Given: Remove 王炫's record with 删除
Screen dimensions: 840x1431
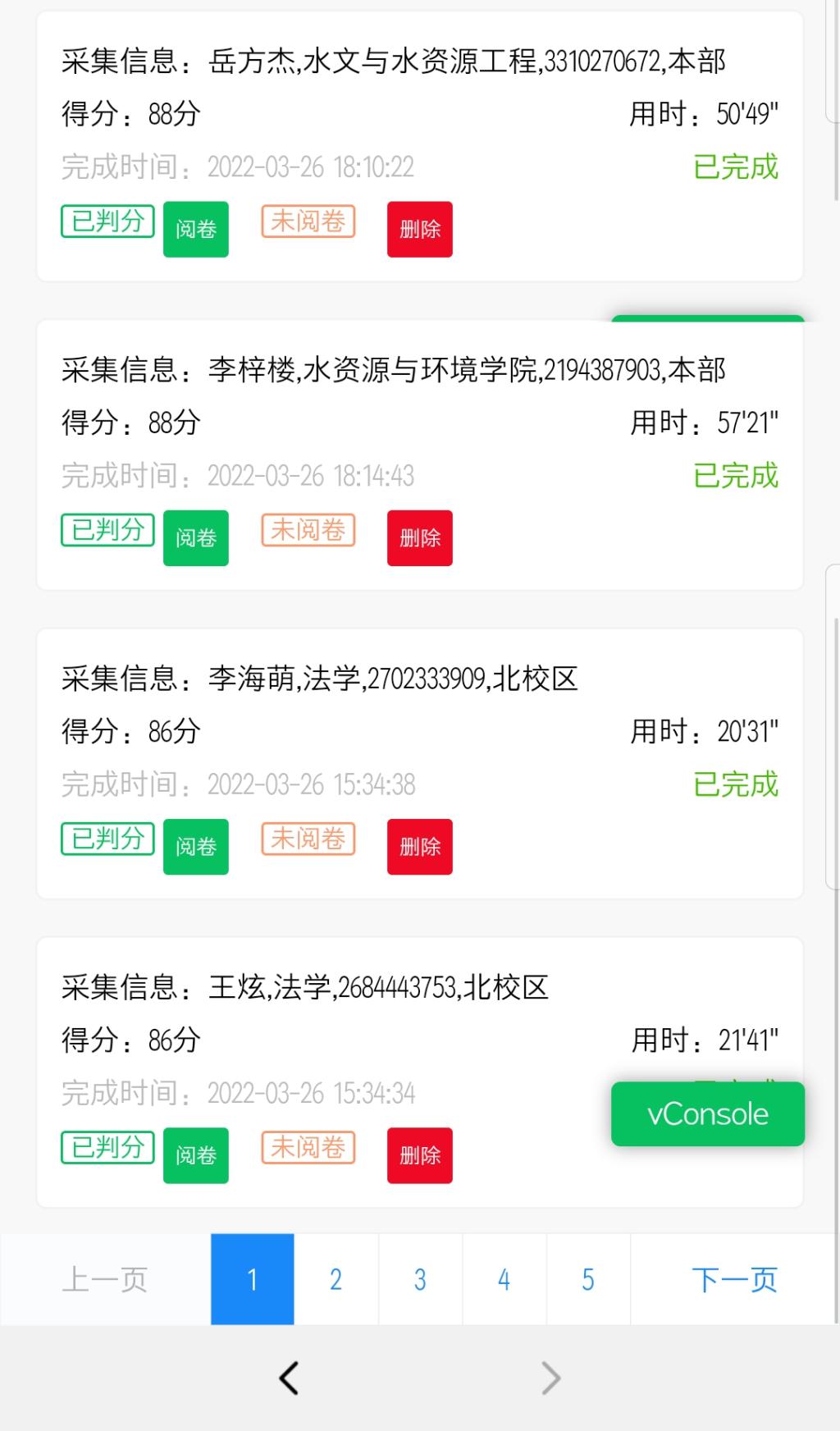Looking at the screenshot, I should (420, 1155).
